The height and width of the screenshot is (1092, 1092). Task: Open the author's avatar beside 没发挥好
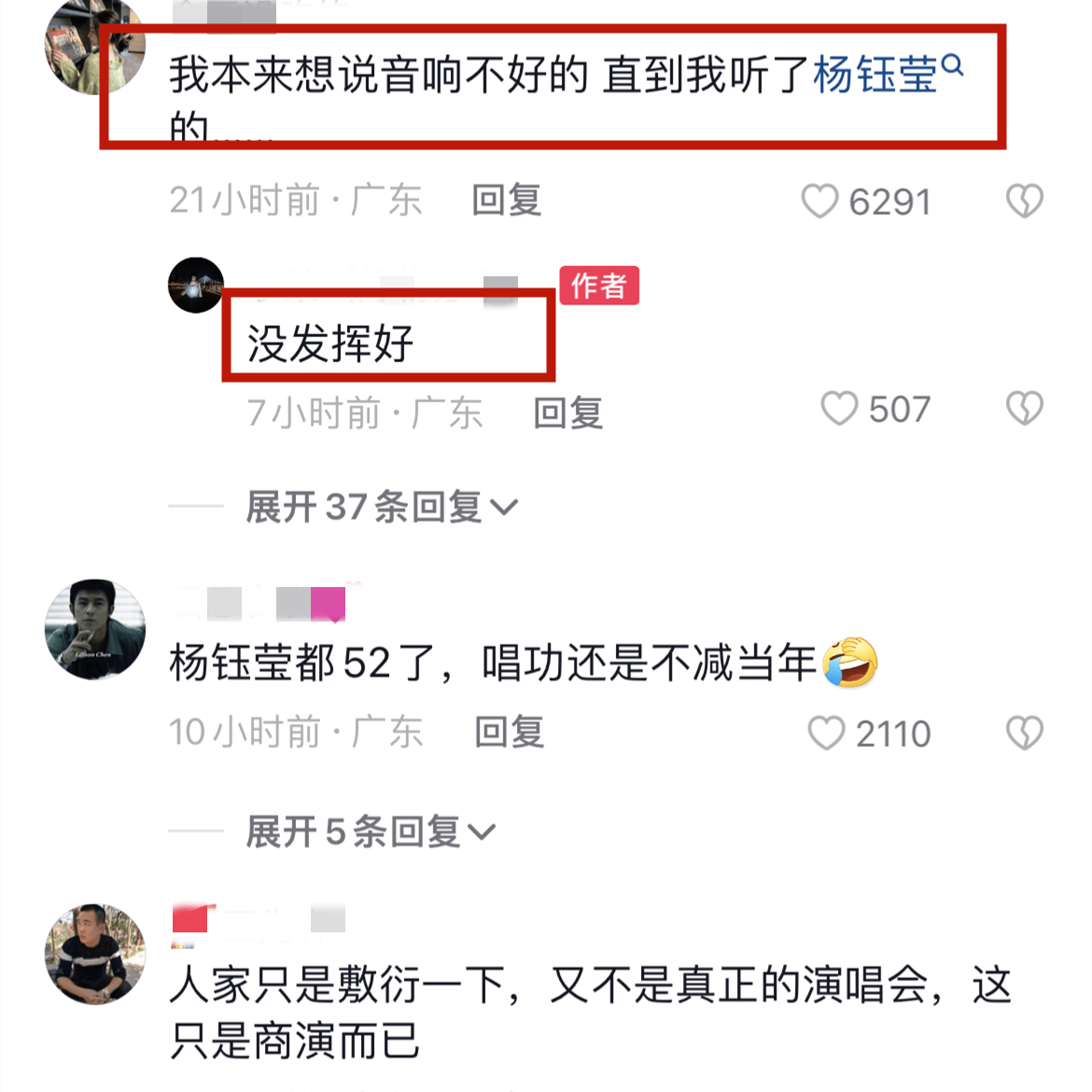pyautogui.click(x=196, y=286)
